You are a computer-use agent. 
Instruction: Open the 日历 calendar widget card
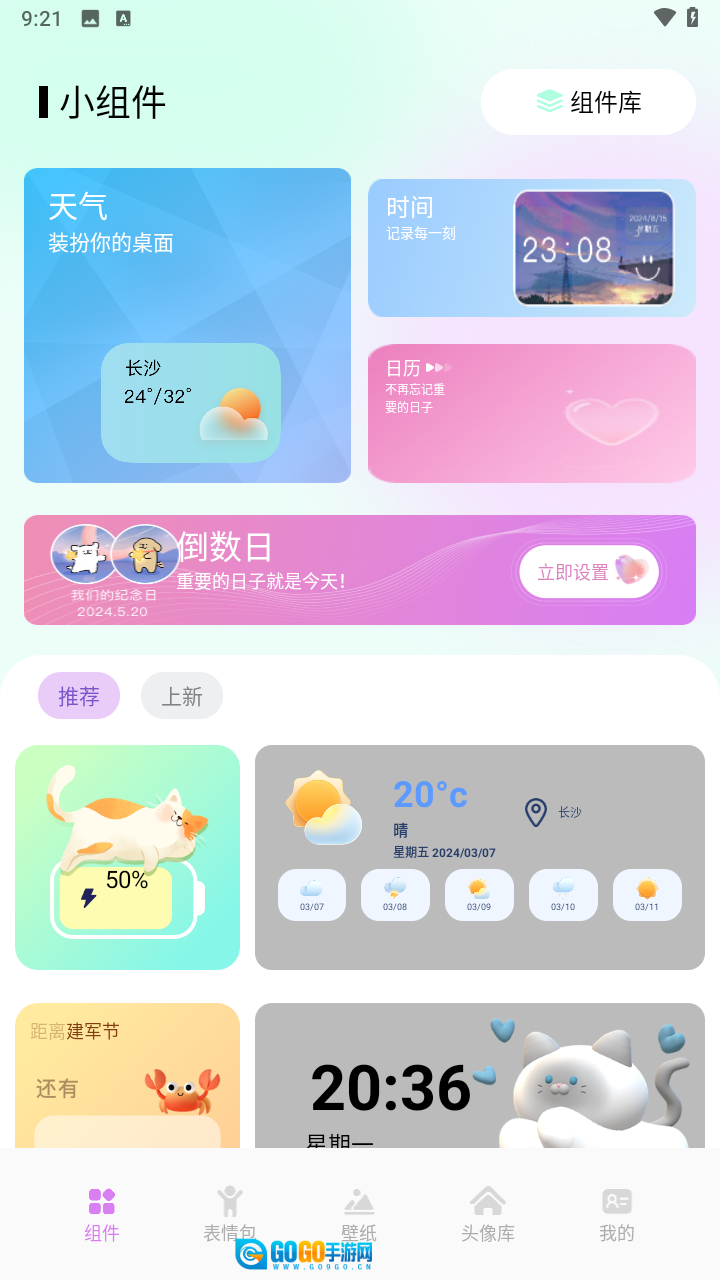(531, 413)
